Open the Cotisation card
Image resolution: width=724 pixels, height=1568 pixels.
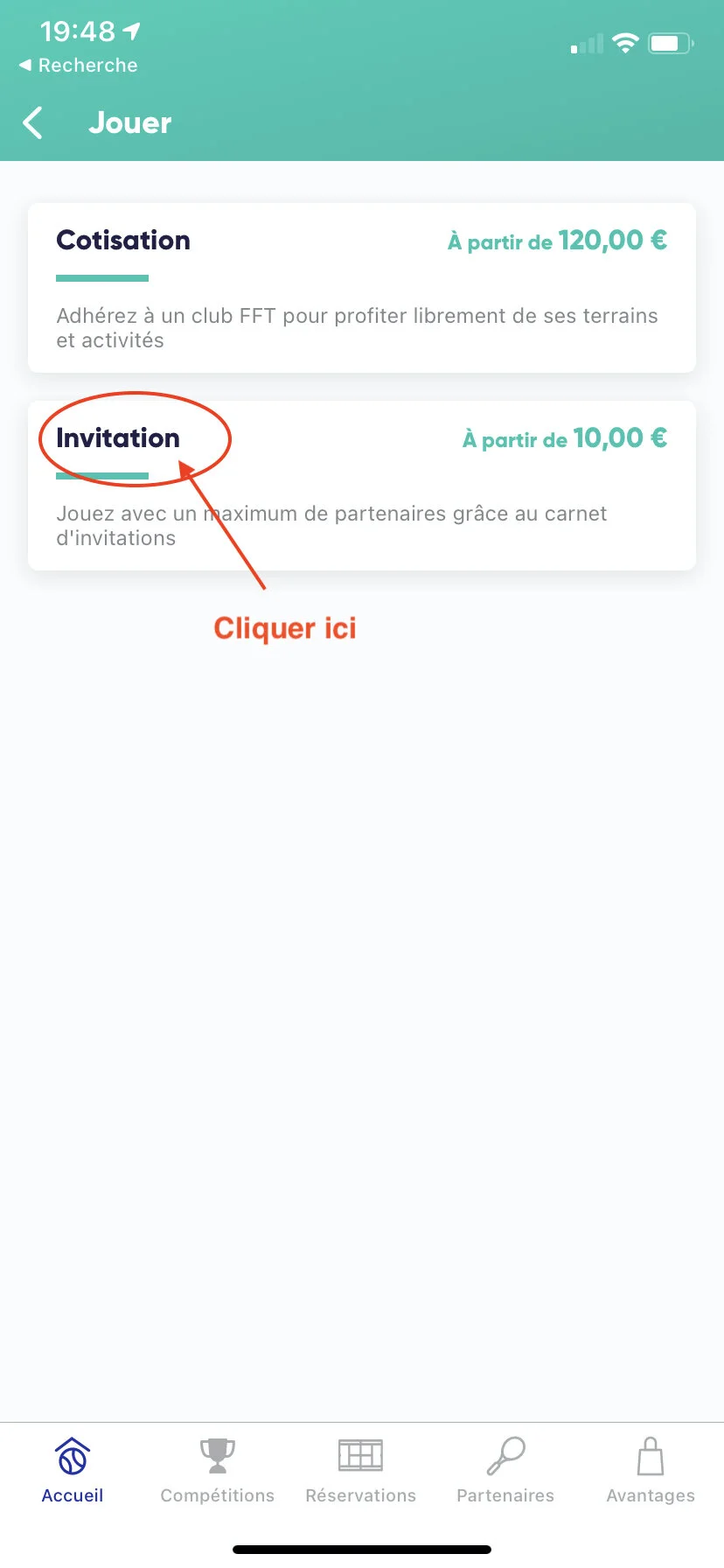coord(362,288)
